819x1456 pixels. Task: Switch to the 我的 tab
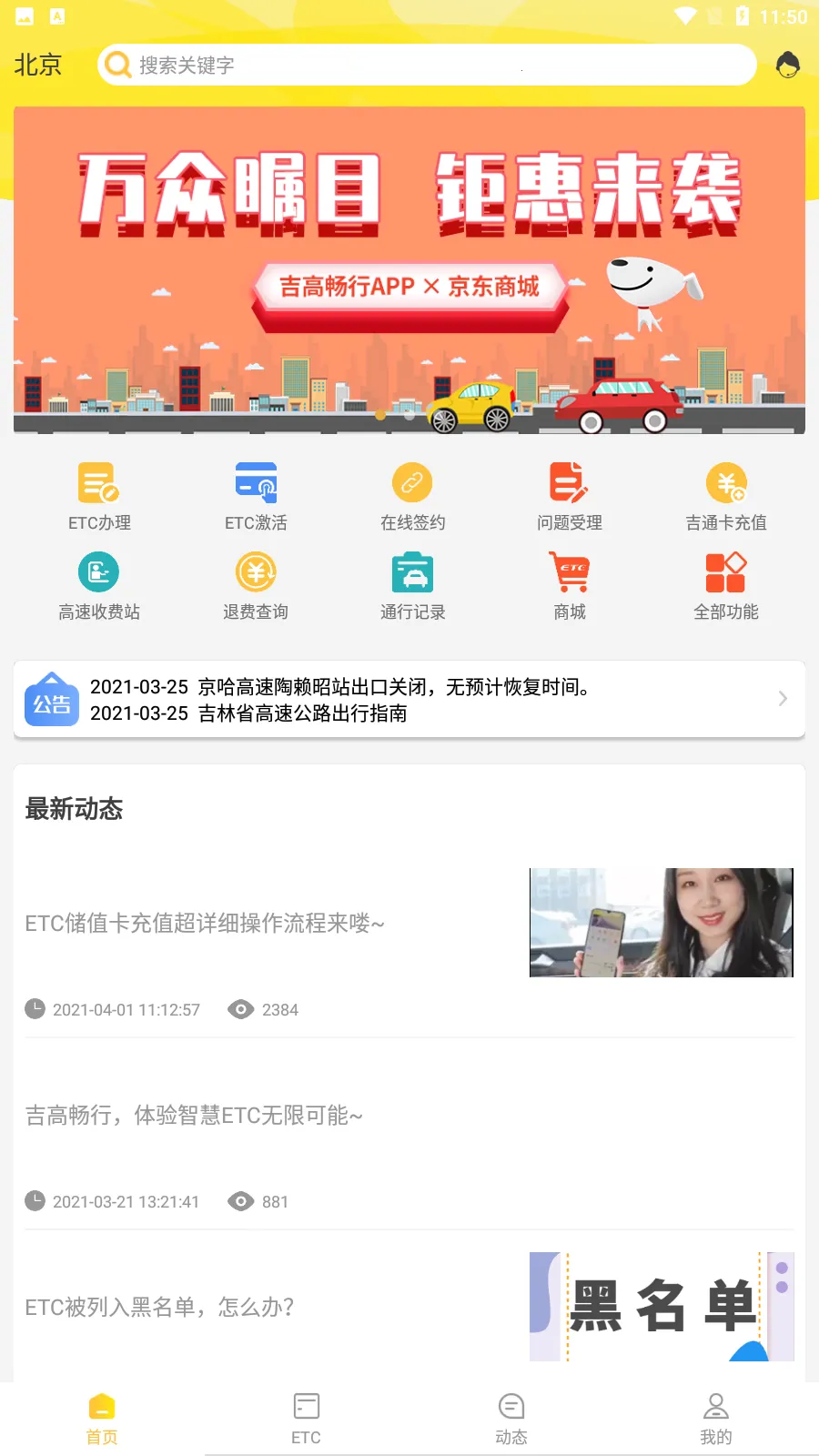[x=716, y=1418]
